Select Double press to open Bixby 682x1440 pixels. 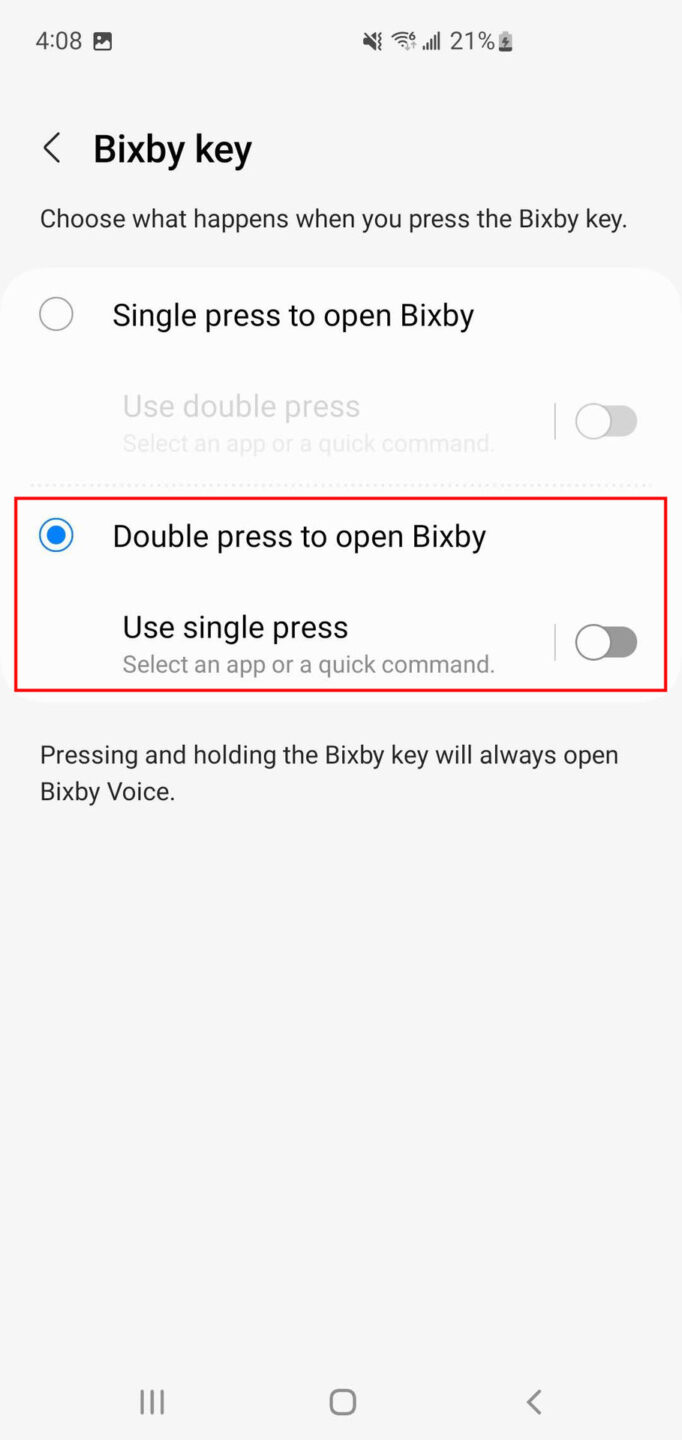click(56, 536)
